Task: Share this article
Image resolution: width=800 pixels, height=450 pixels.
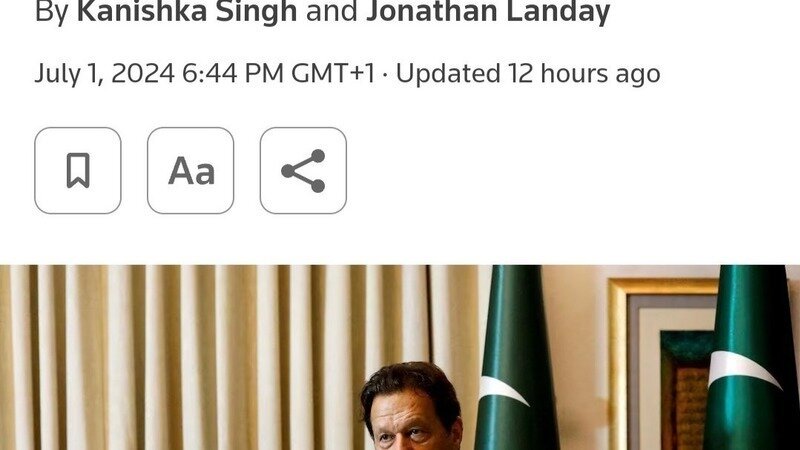Action: [303, 171]
